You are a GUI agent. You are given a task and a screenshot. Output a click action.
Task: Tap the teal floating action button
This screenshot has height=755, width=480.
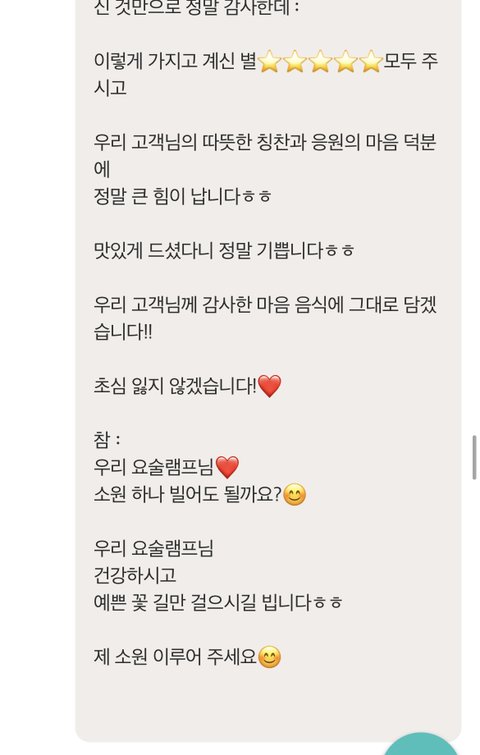420,744
